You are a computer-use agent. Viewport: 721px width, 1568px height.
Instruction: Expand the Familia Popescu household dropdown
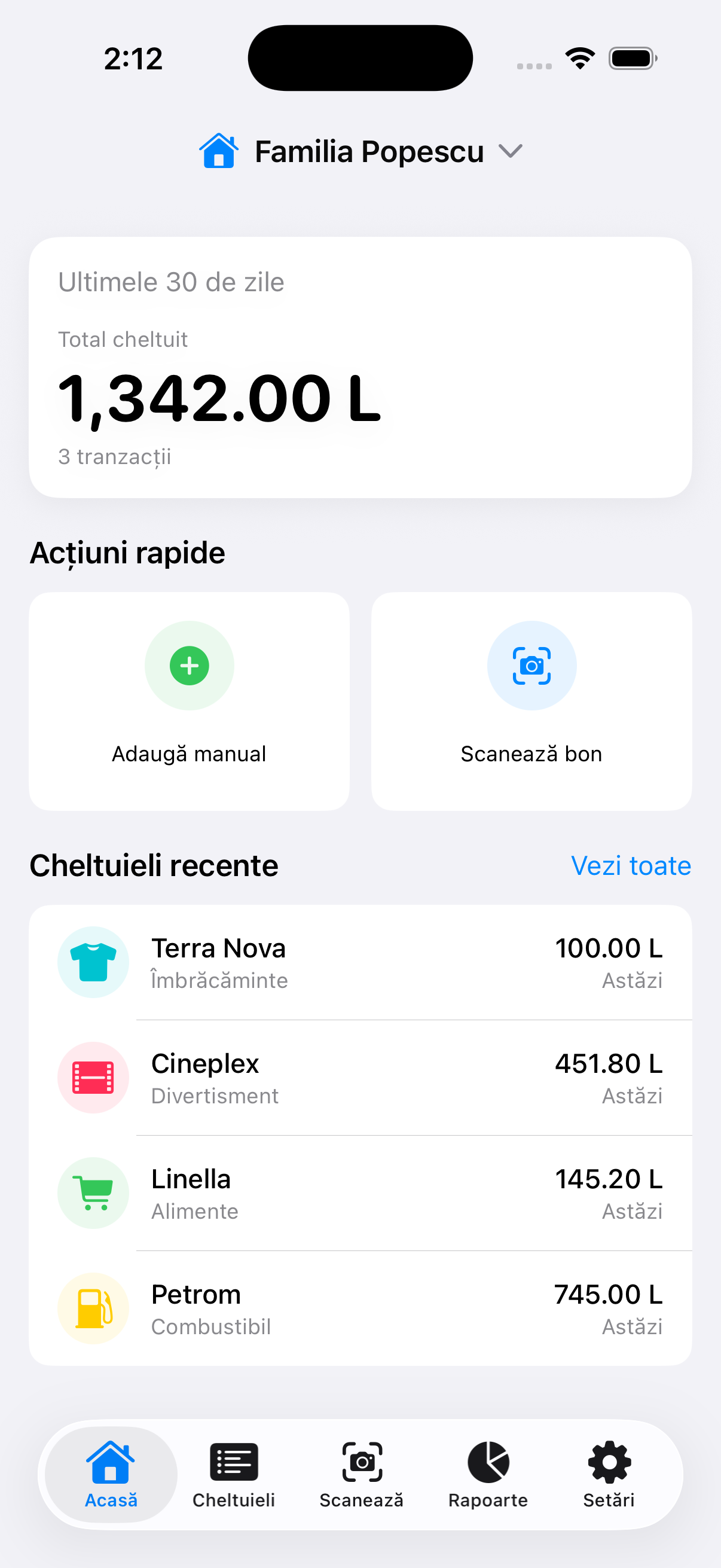[x=510, y=151]
